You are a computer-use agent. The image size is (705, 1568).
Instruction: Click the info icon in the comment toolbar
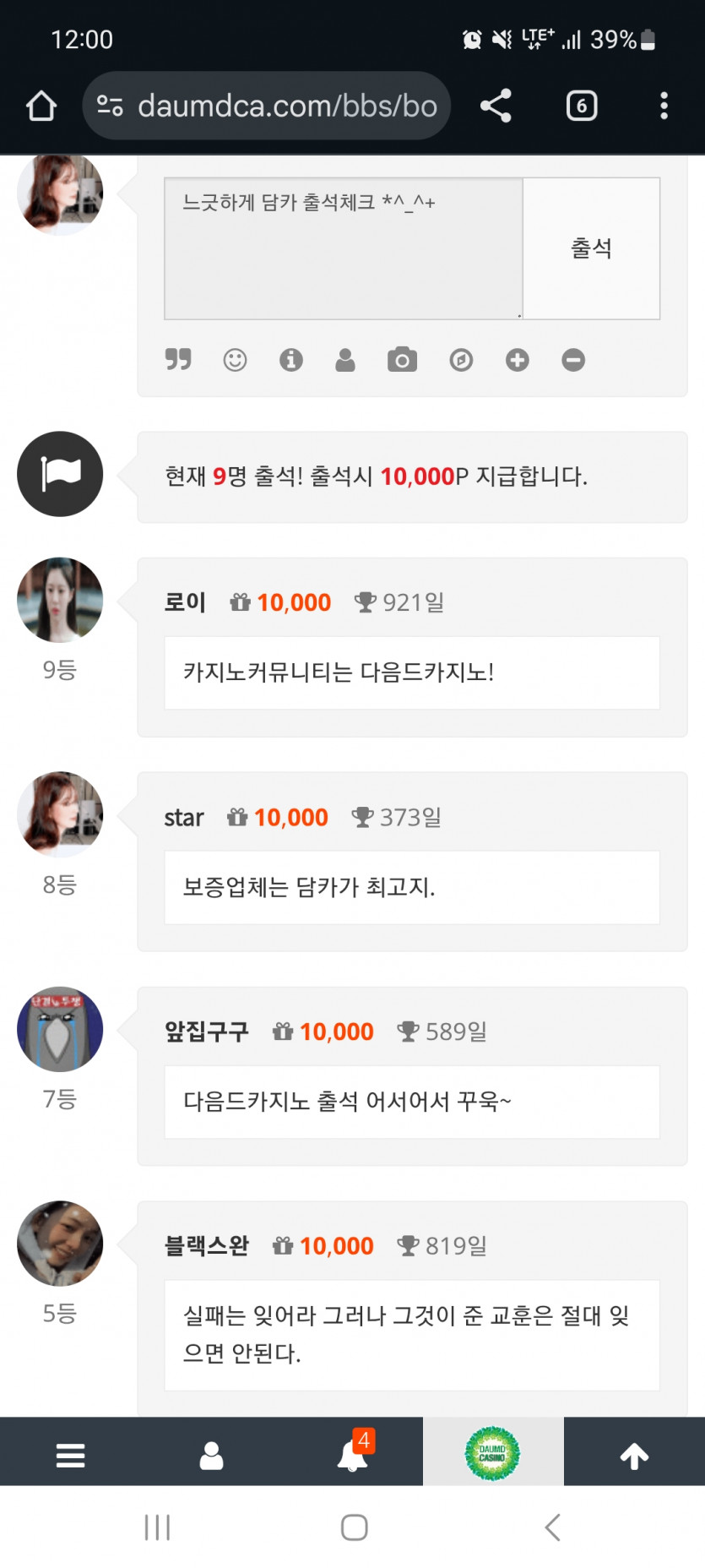291,359
